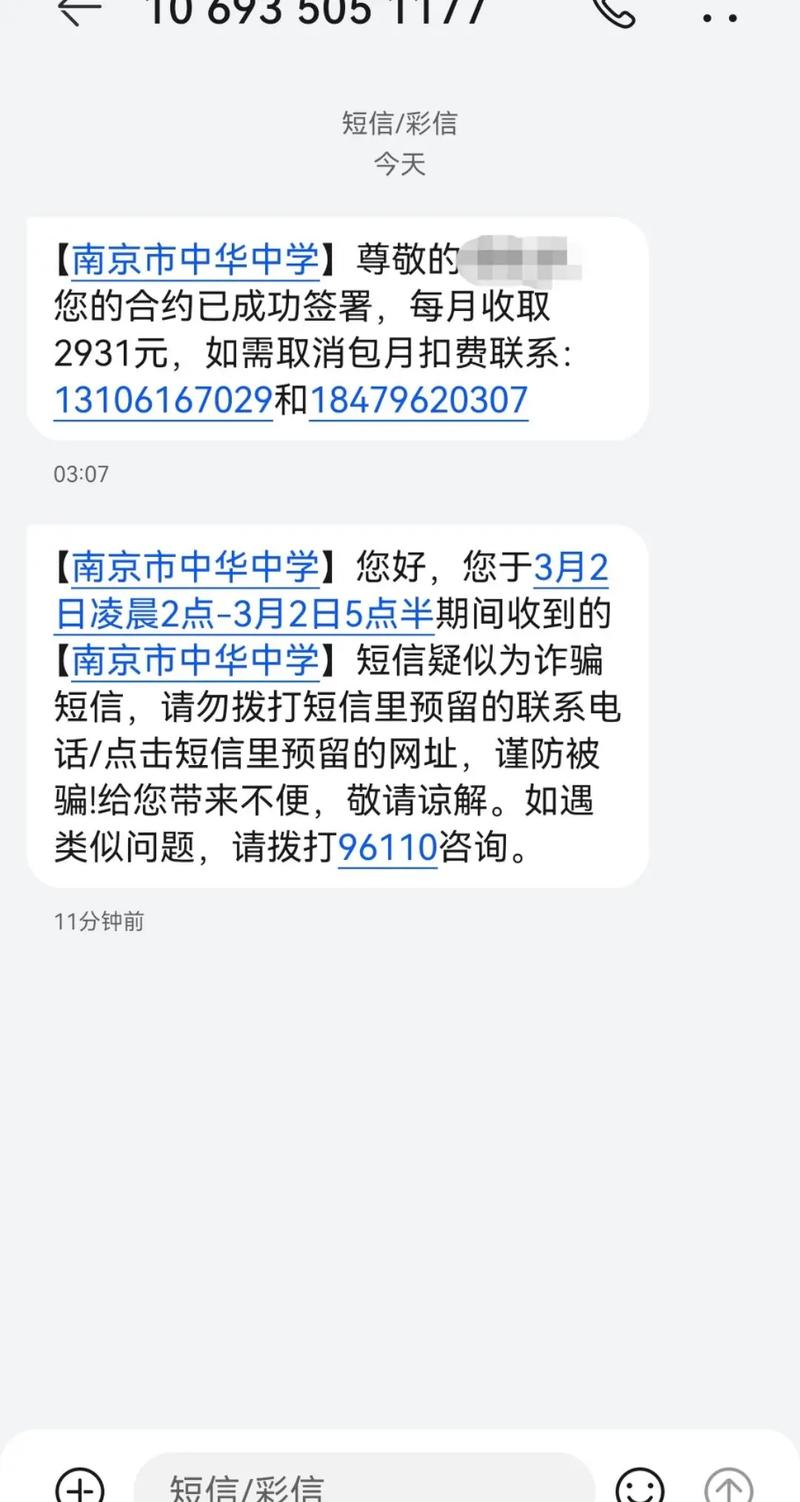800x1502 pixels.
Task: Call the sender with the phone icon
Action: click(x=612, y=10)
